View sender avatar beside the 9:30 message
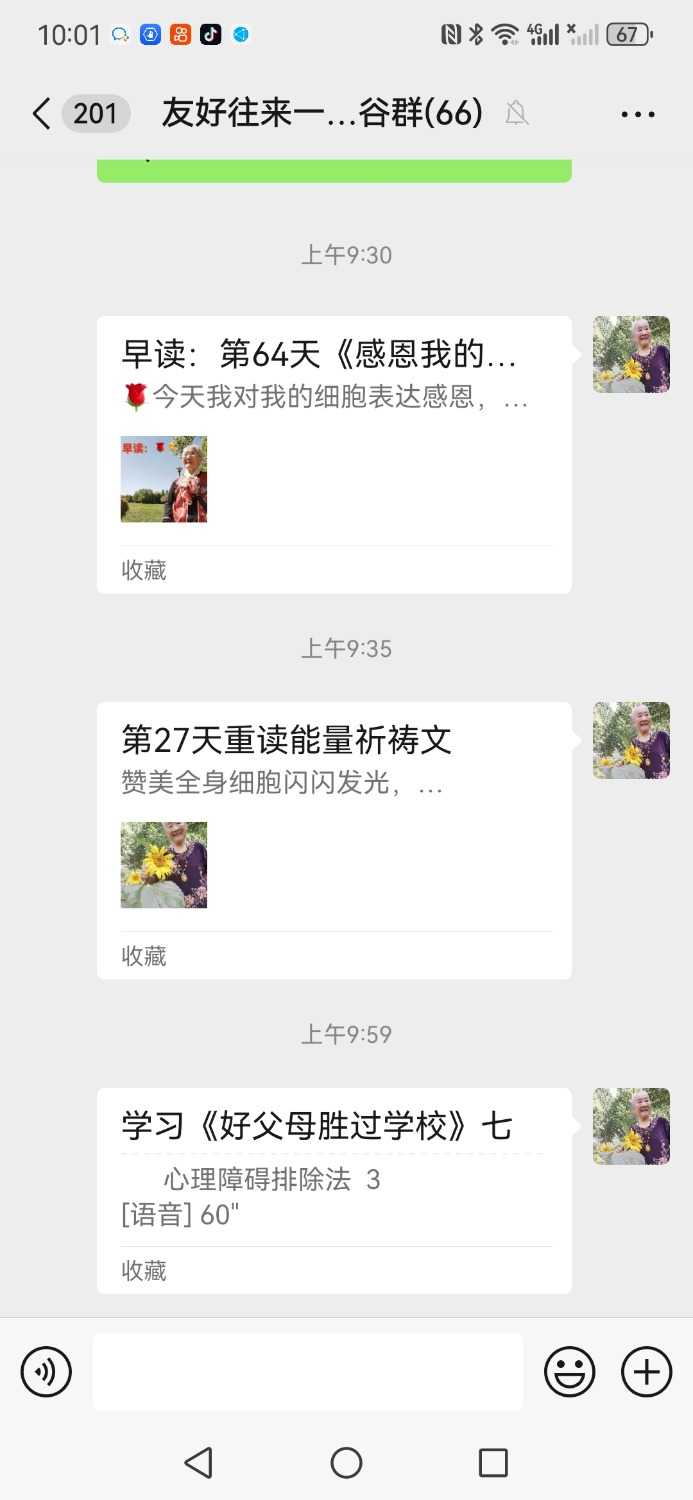693x1500 pixels. tap(631, 355)
